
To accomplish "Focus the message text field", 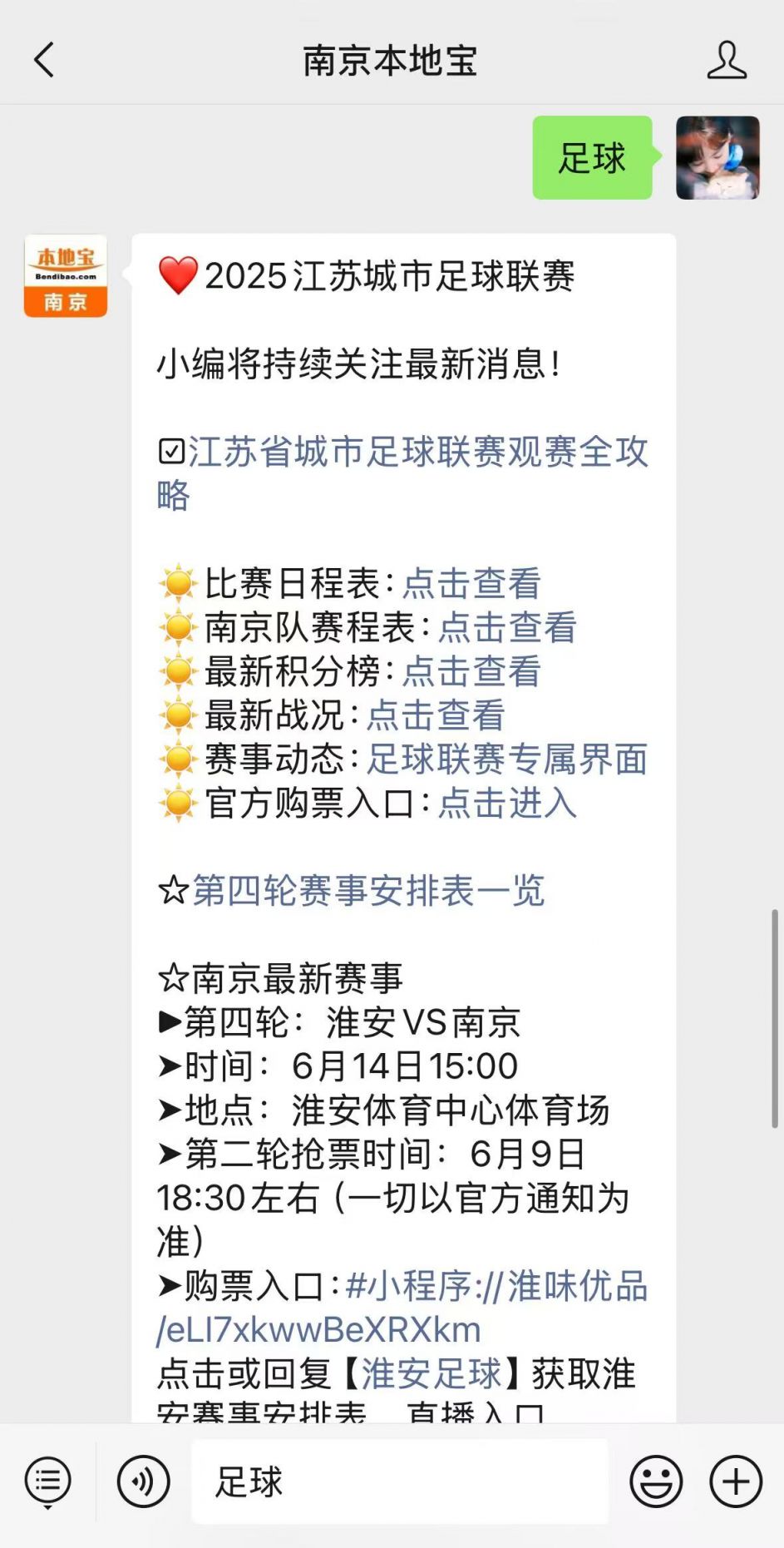I will 400,1481.
